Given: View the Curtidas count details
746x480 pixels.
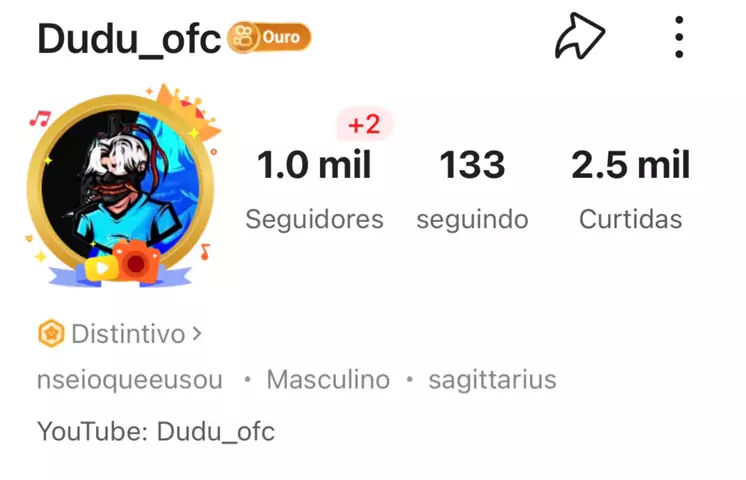Looking at the screenshot, I should [x=630, y=188].
